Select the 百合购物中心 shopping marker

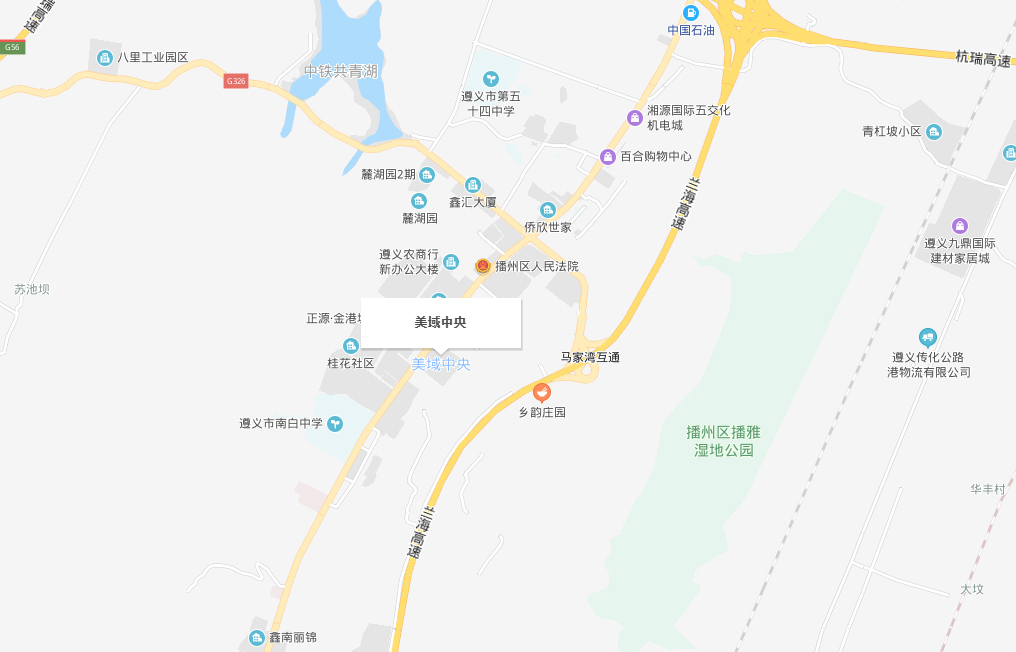[608, 156]
